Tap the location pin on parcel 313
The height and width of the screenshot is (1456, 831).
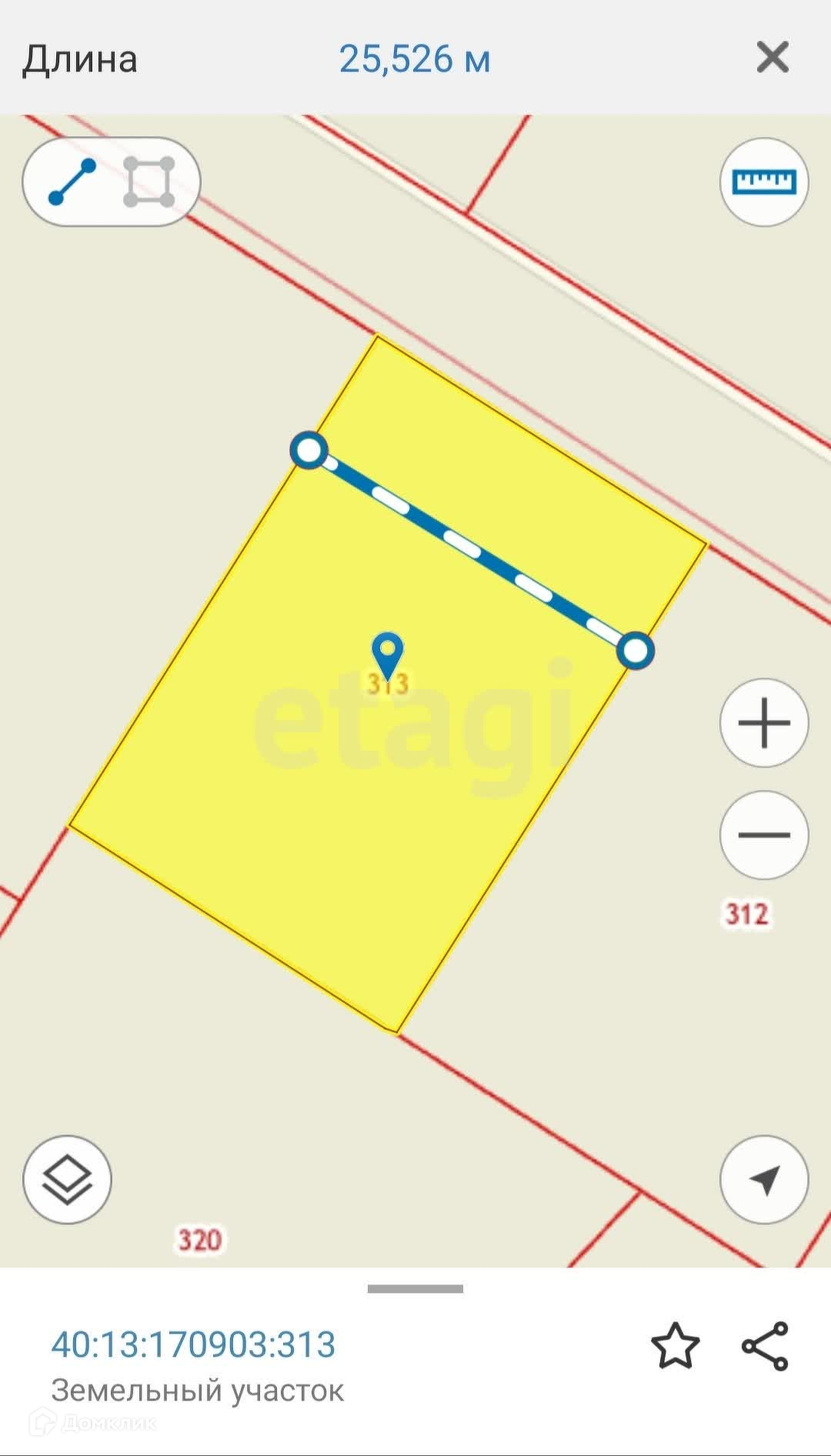pos(387,654)
